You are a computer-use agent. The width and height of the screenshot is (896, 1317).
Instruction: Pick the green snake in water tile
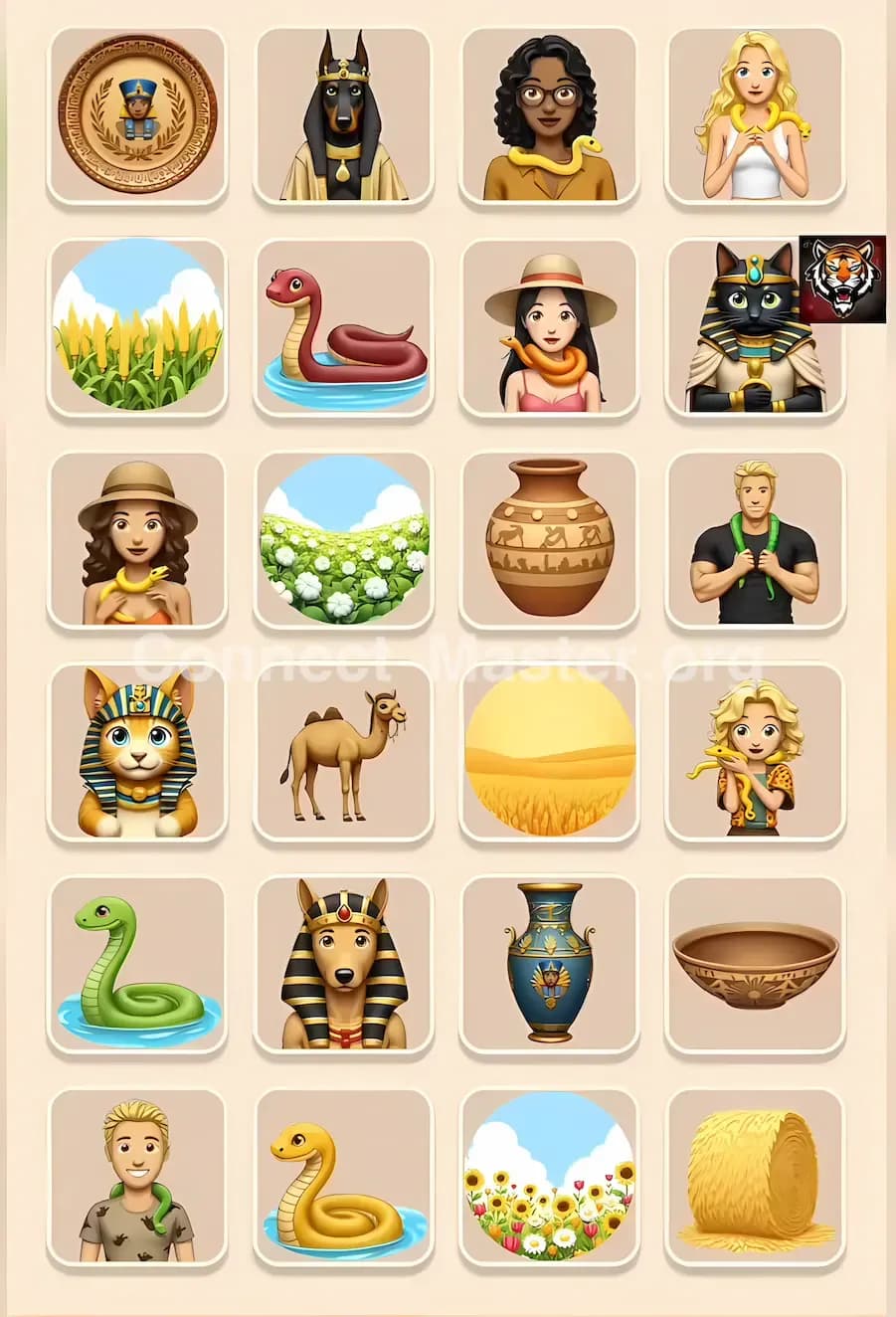coord(135,967)
